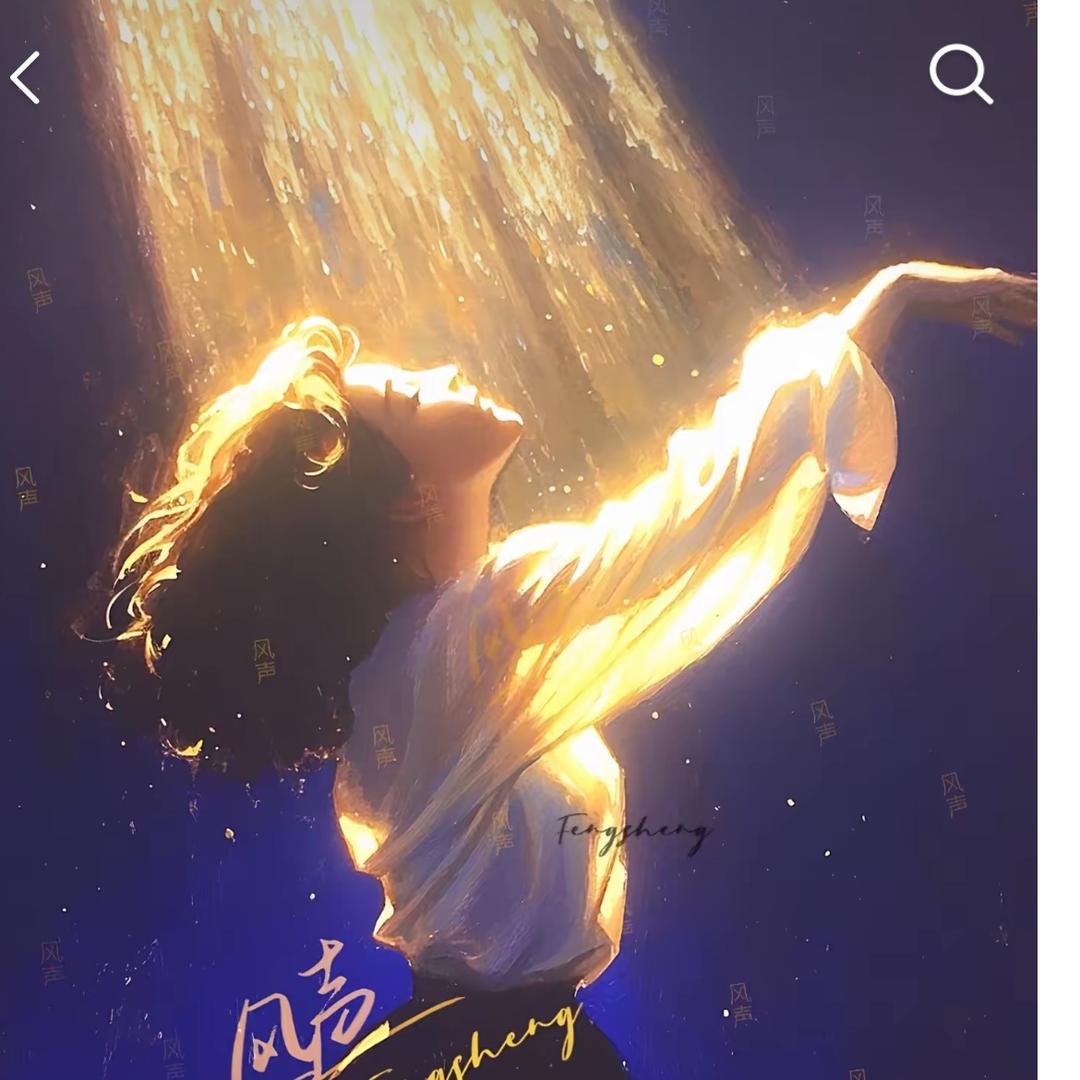Open search with the magnifier icon
The width and height of the screenshot is (1080, 1080).
click(x=960, y=73)
